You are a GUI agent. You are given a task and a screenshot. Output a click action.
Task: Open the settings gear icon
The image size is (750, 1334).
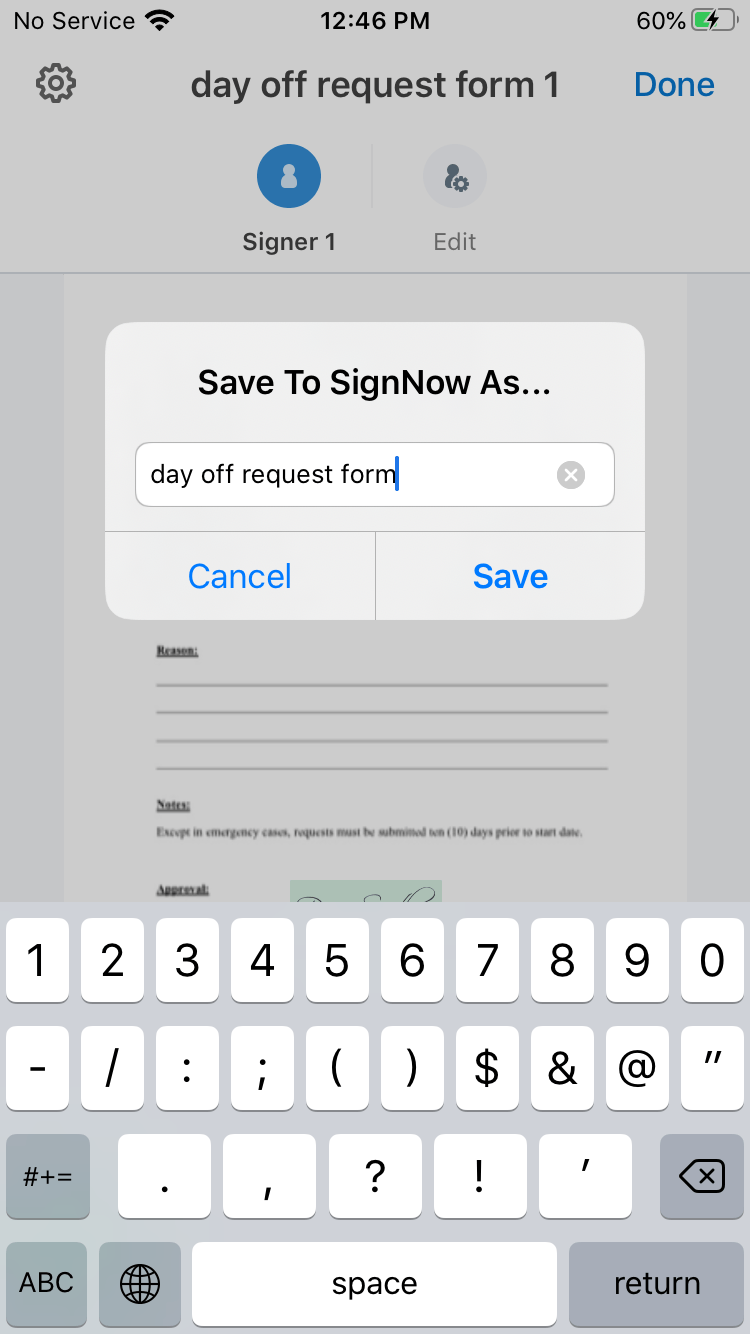tap(56, 84)
